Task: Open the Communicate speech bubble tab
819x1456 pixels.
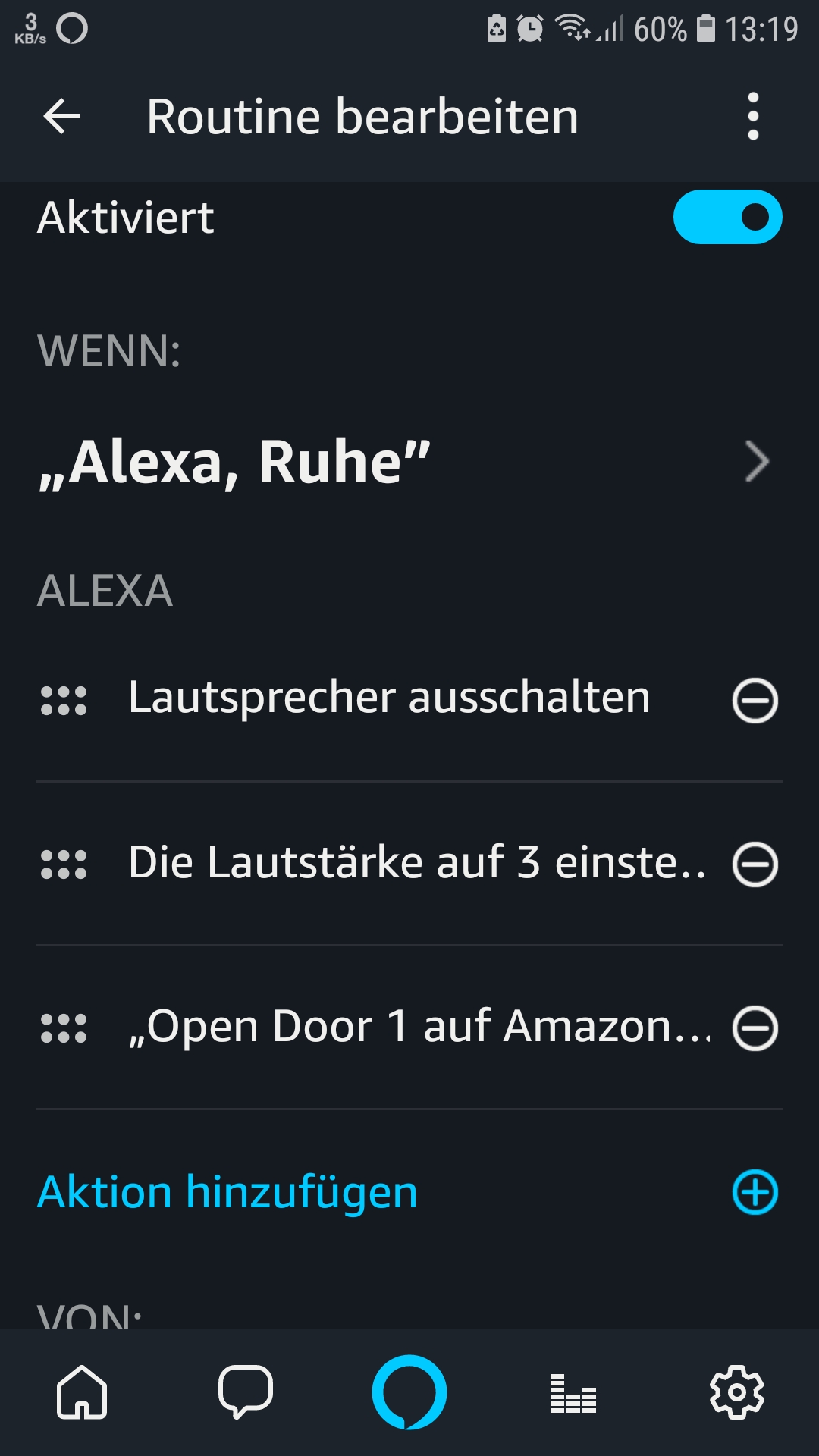Action: (245, 1392)
